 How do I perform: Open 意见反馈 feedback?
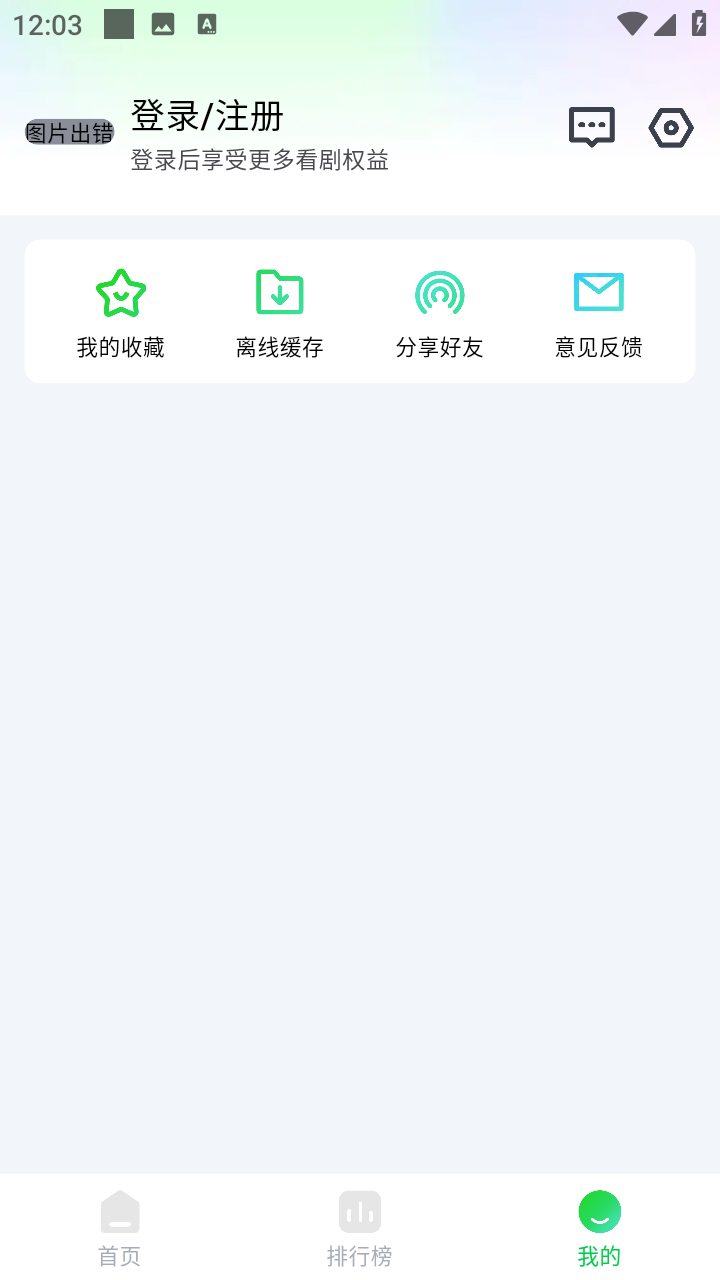(599, 313)
